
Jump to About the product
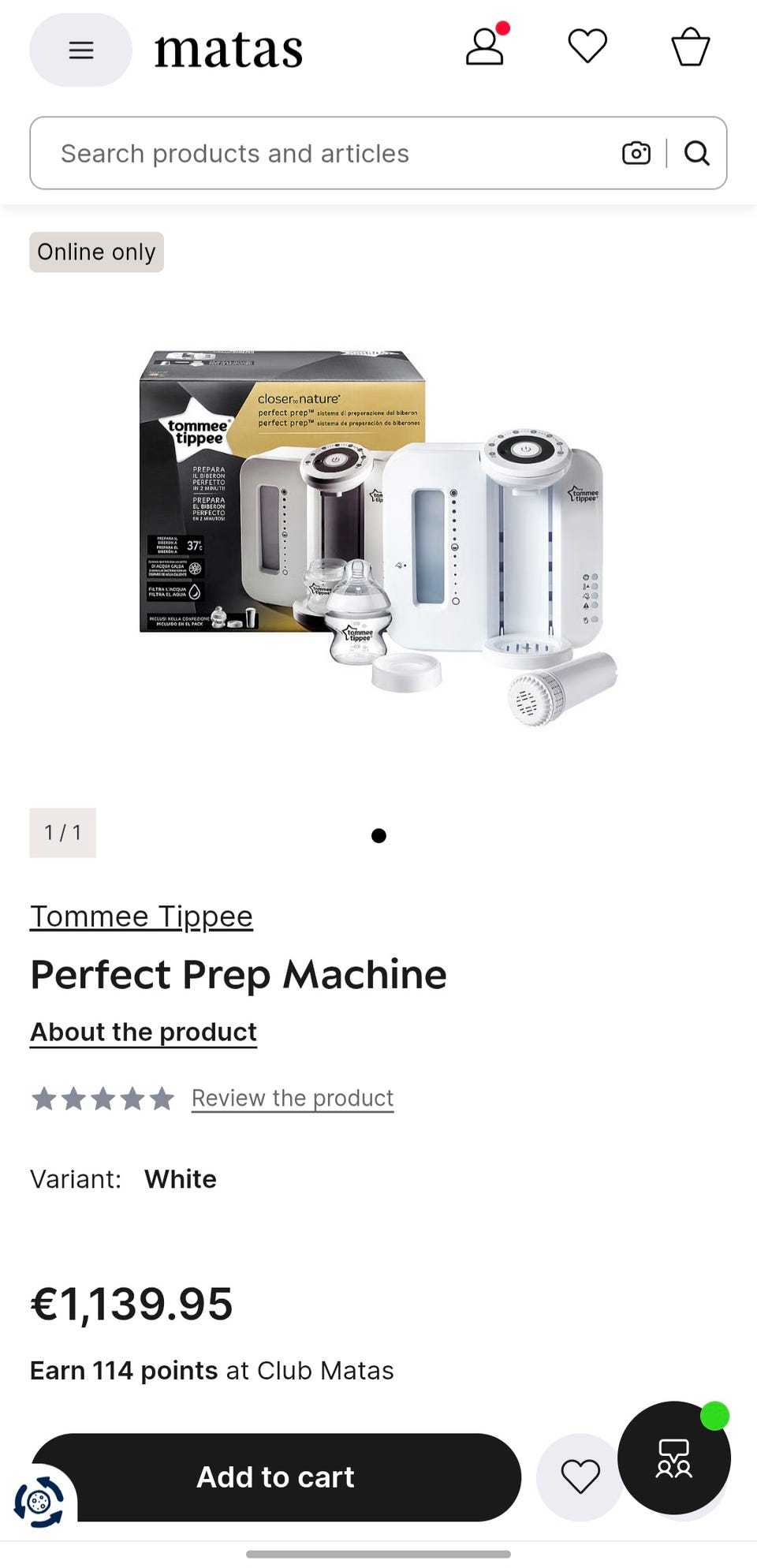(x=144, y=1032)
